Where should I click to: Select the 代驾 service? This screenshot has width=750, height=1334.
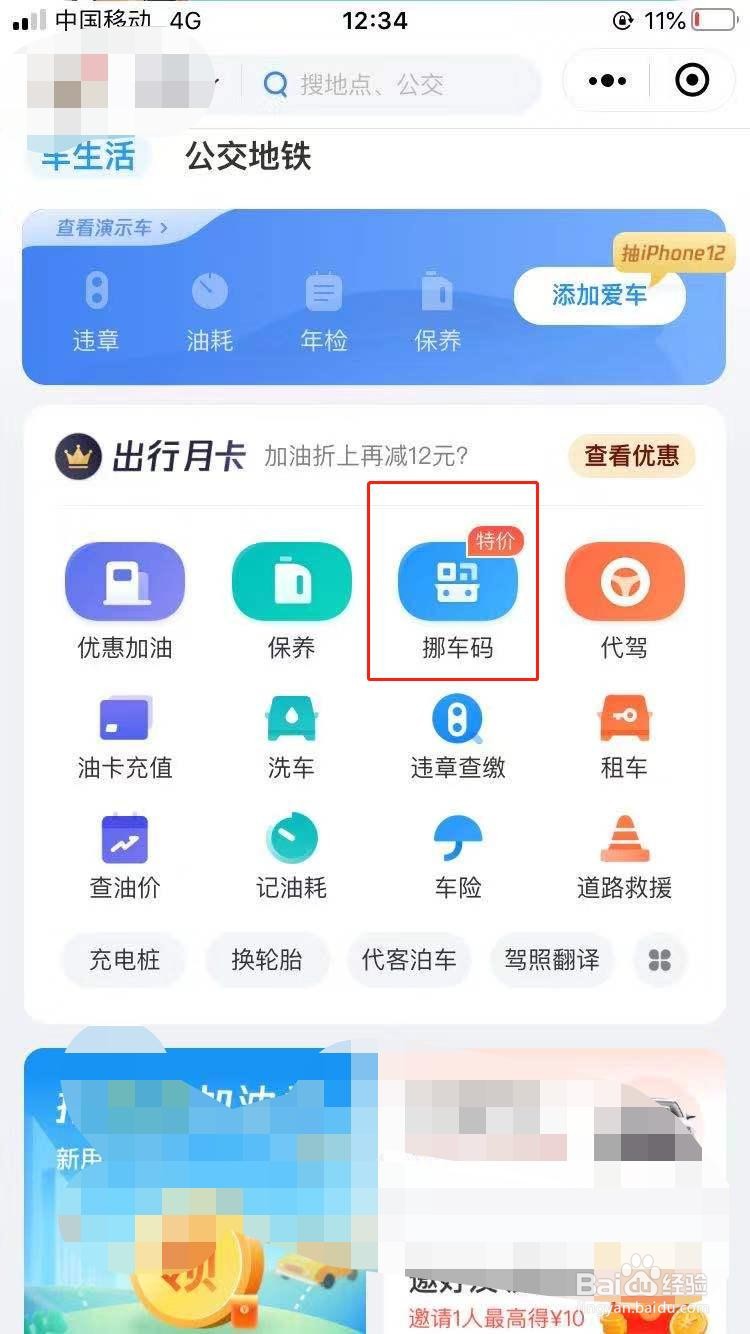coord(624,600)
